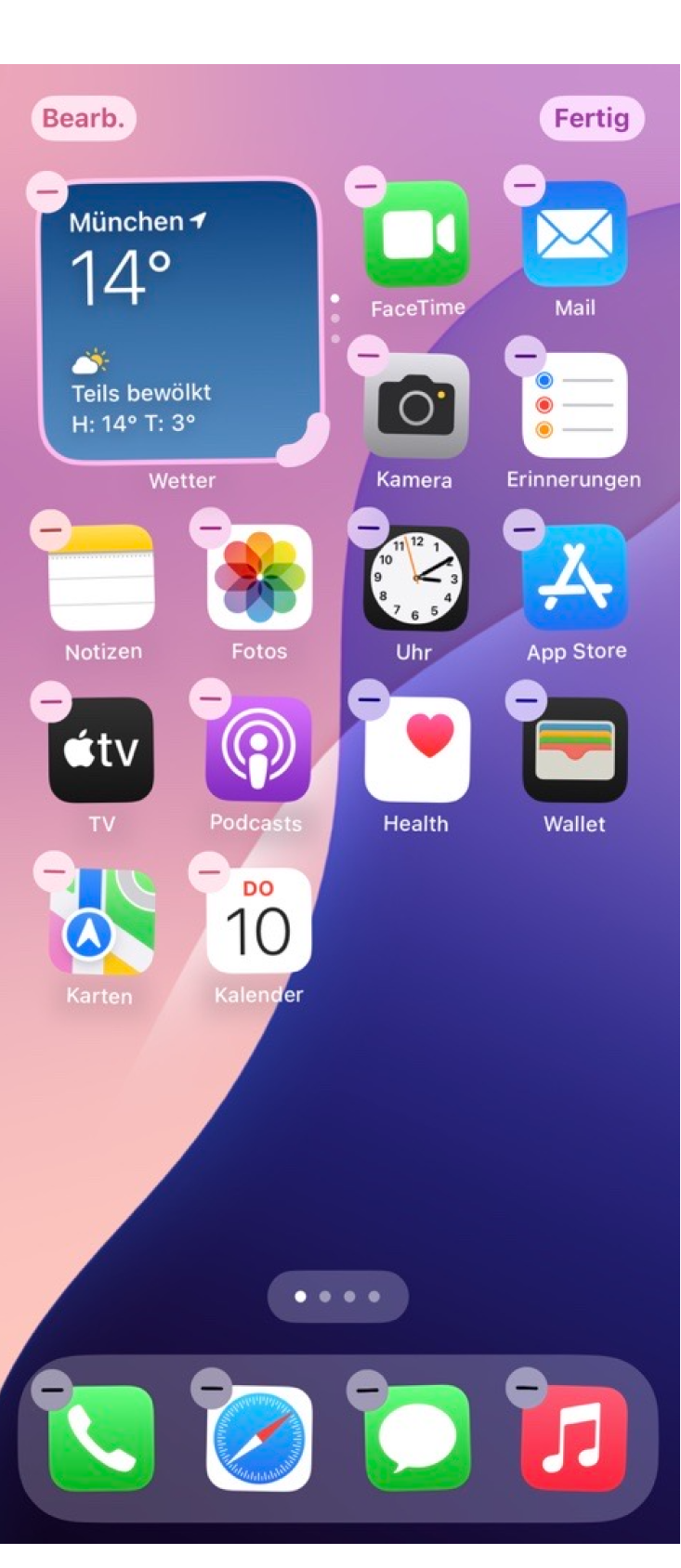Open the FaceTime app
The width and height of the screenshot is (681, 1568).
(416, 234)
